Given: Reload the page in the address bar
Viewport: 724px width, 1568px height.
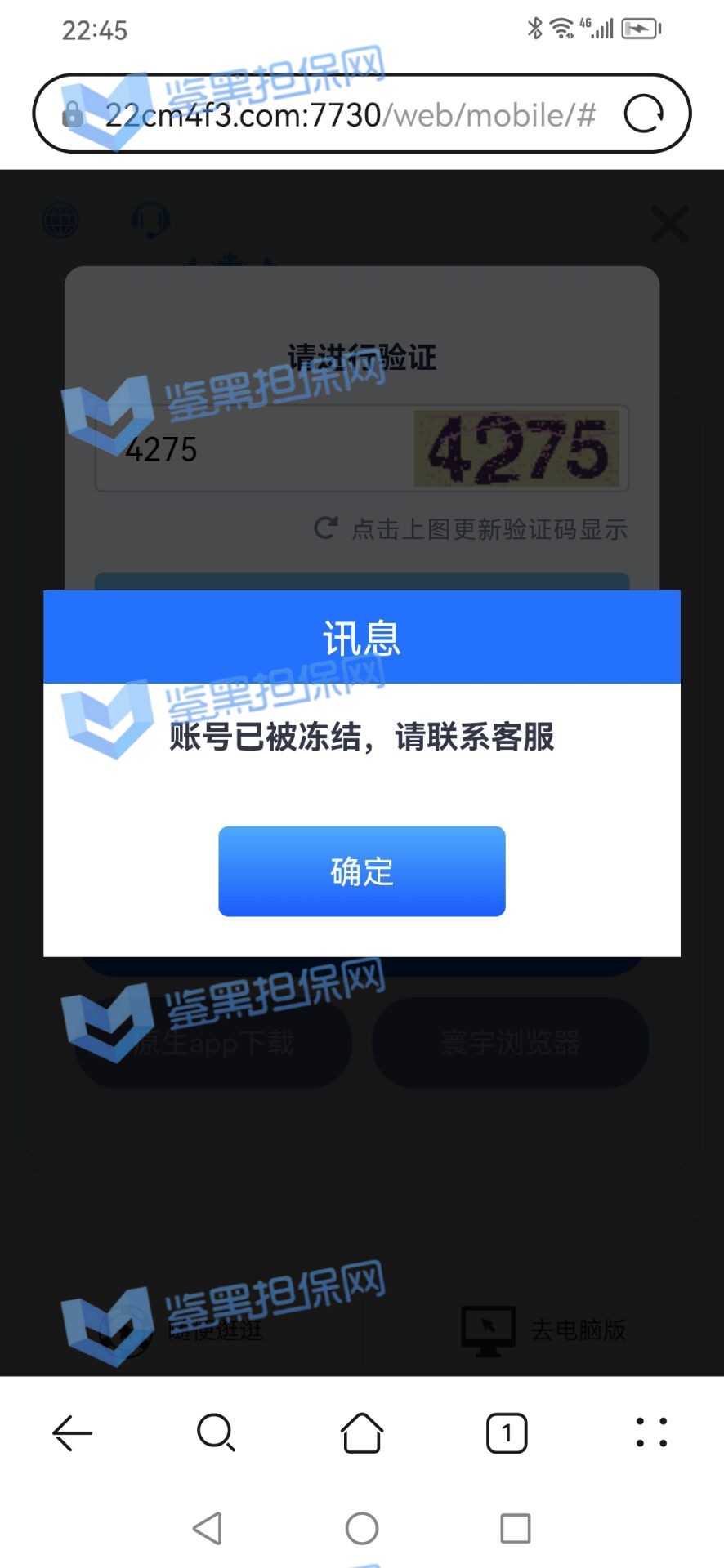Looking at the screenshot, I should (644, 114).
